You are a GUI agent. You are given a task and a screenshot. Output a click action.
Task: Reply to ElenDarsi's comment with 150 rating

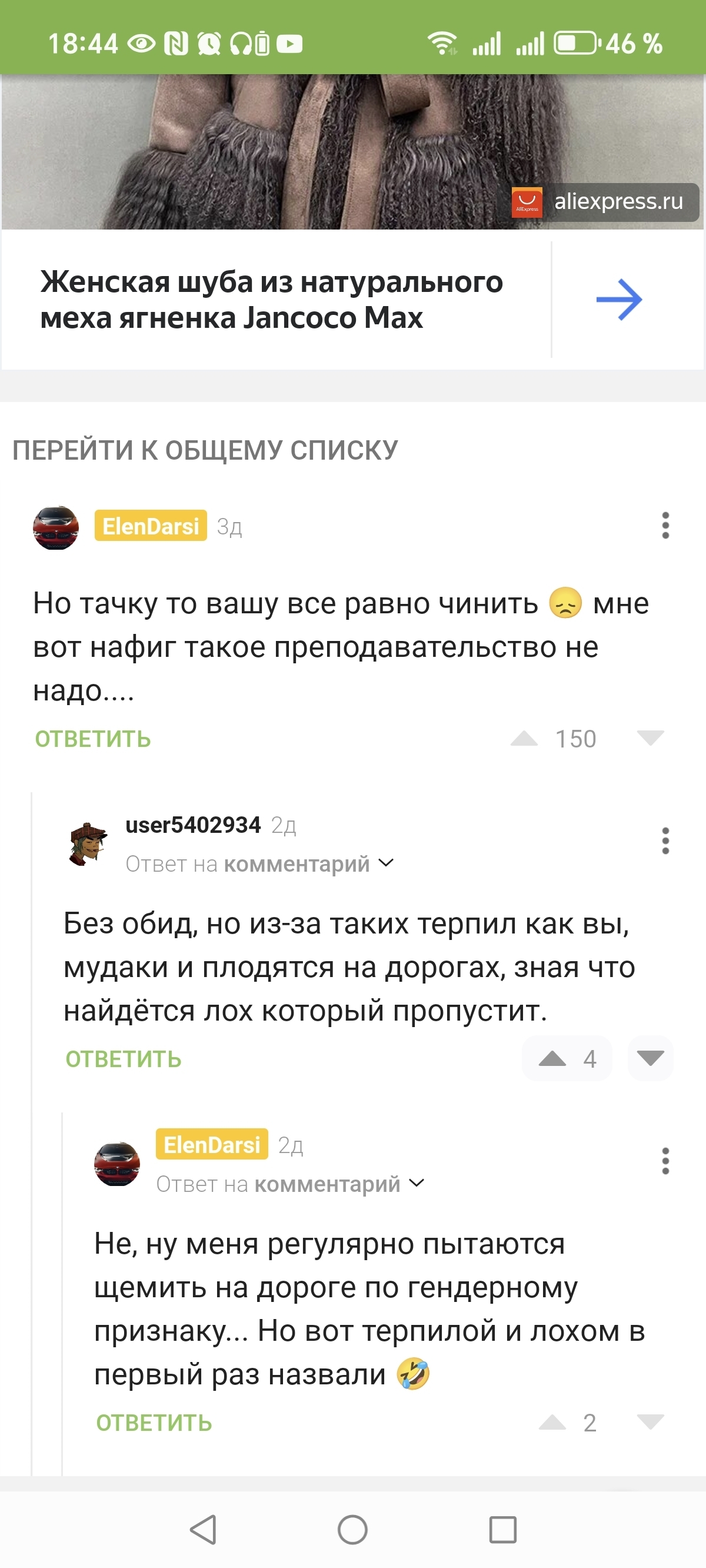[93, 739]
